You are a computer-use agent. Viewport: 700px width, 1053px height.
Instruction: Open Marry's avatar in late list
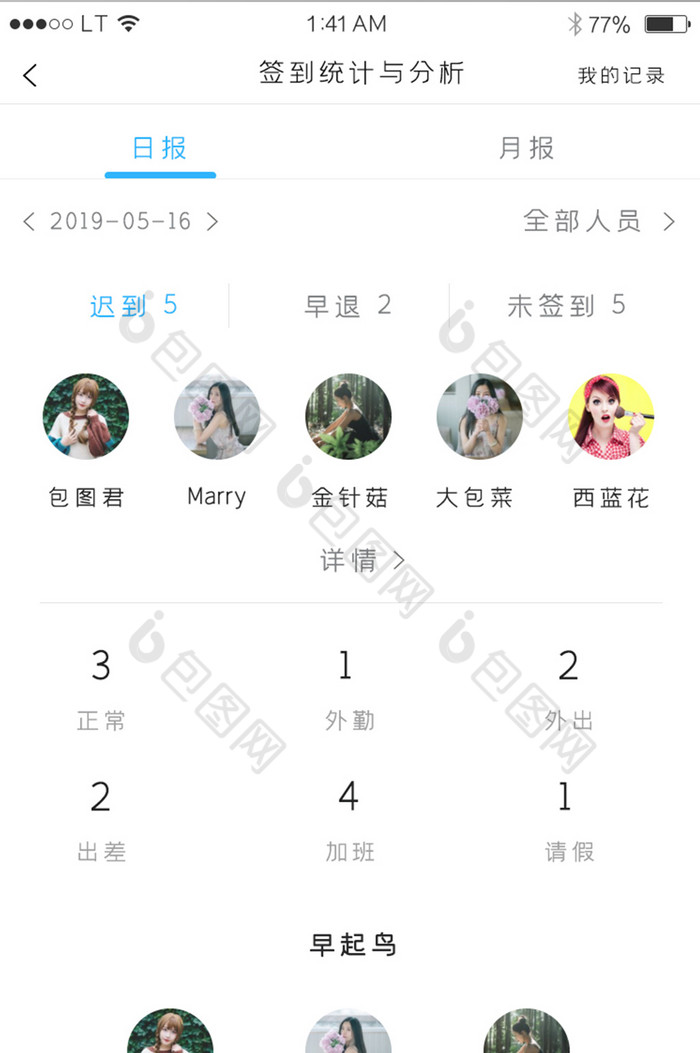[x=217, y=417]
